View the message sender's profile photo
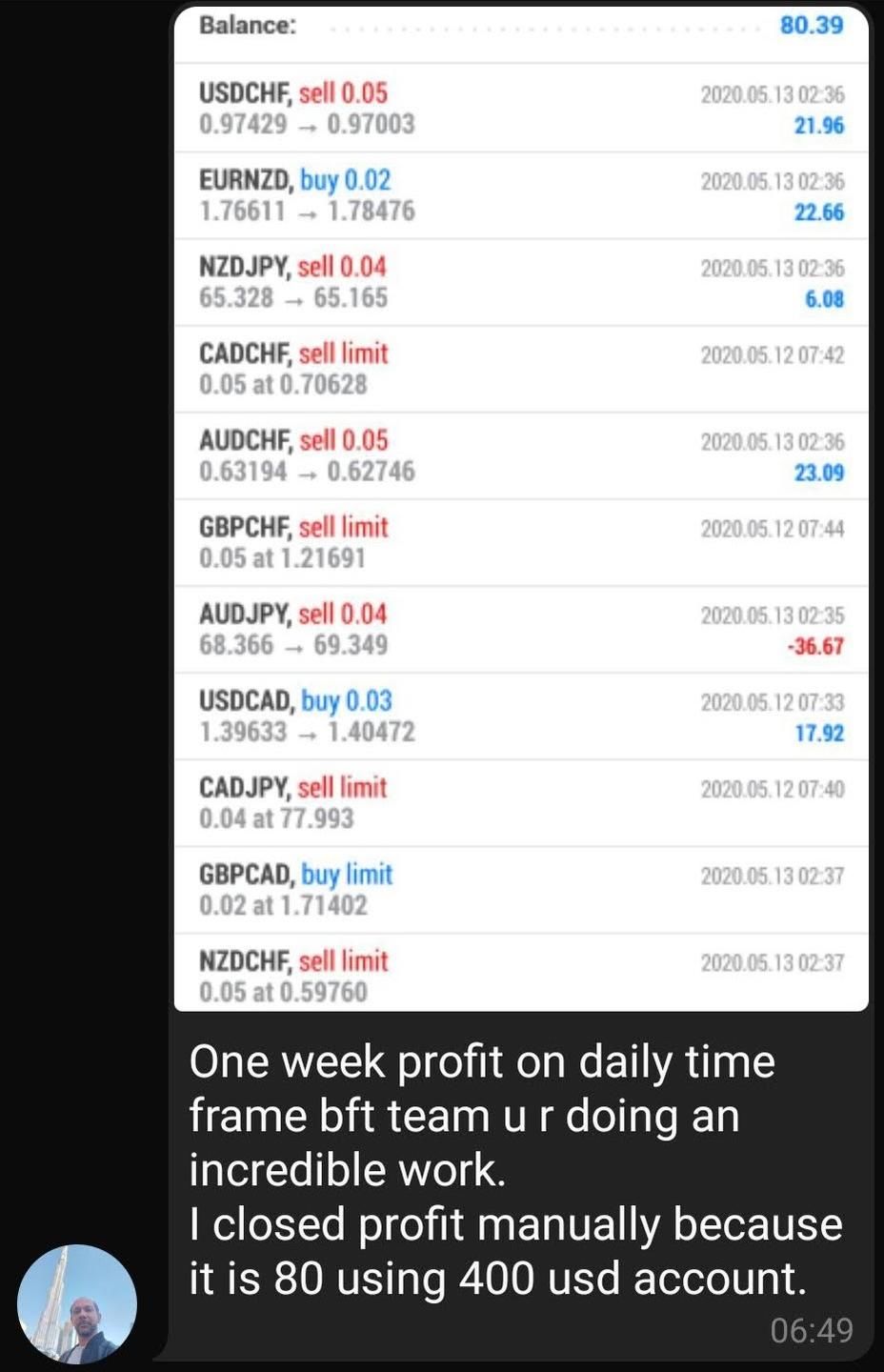Viewport: 884px width, 1372px height. pos(77,1302)
